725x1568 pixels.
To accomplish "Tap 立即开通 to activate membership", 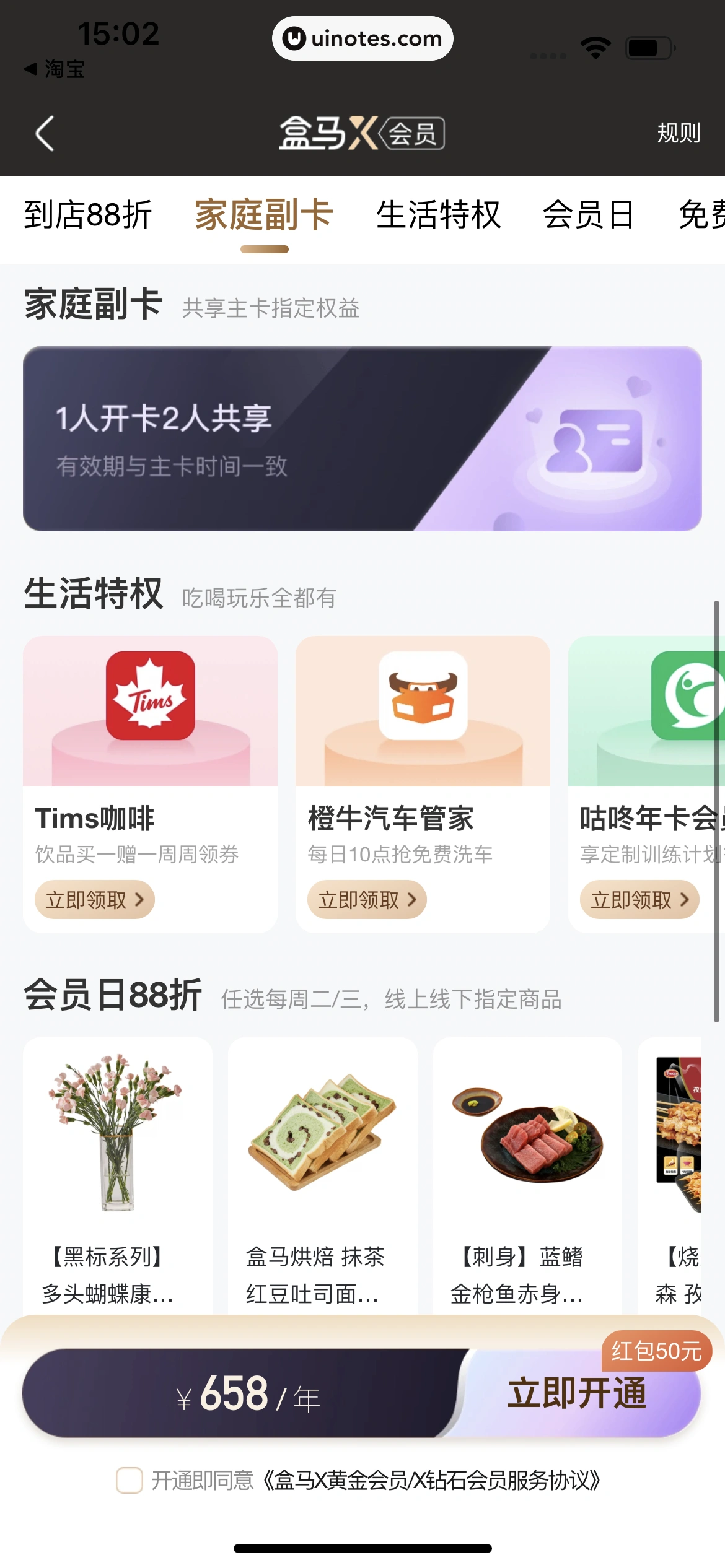I will 578,1393.
